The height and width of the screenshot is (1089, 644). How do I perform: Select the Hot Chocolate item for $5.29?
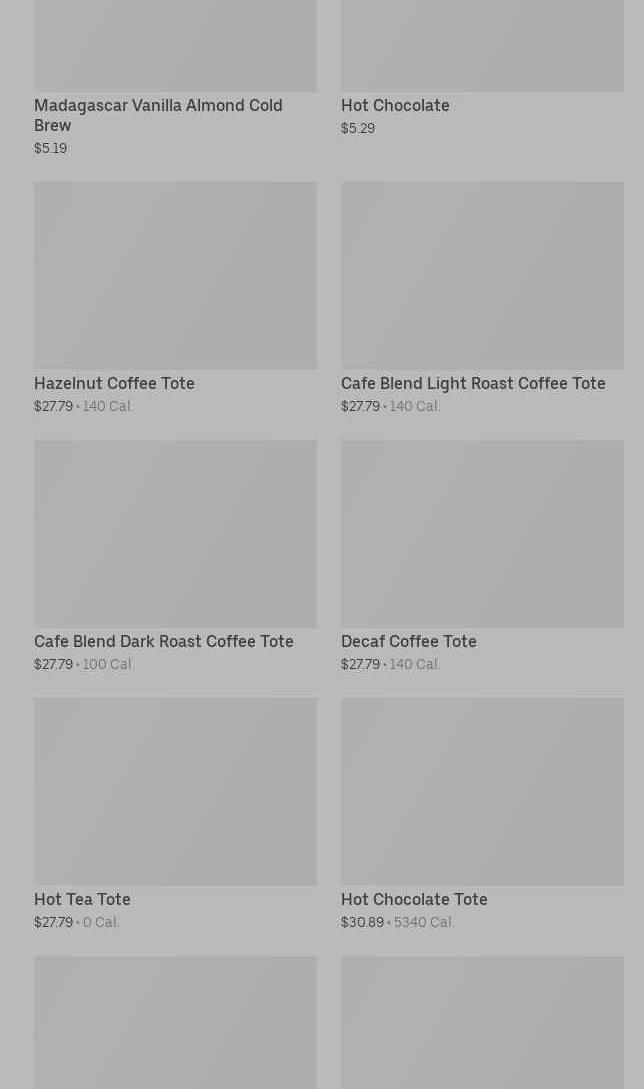click(482, 68)
